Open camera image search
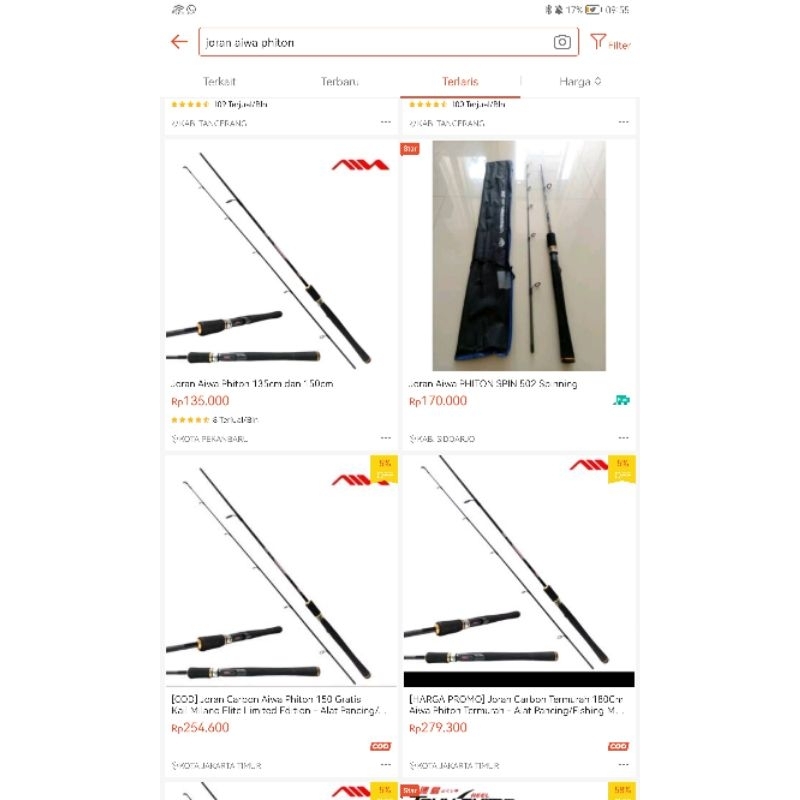 pyautogui.click(x=562, y=42)
